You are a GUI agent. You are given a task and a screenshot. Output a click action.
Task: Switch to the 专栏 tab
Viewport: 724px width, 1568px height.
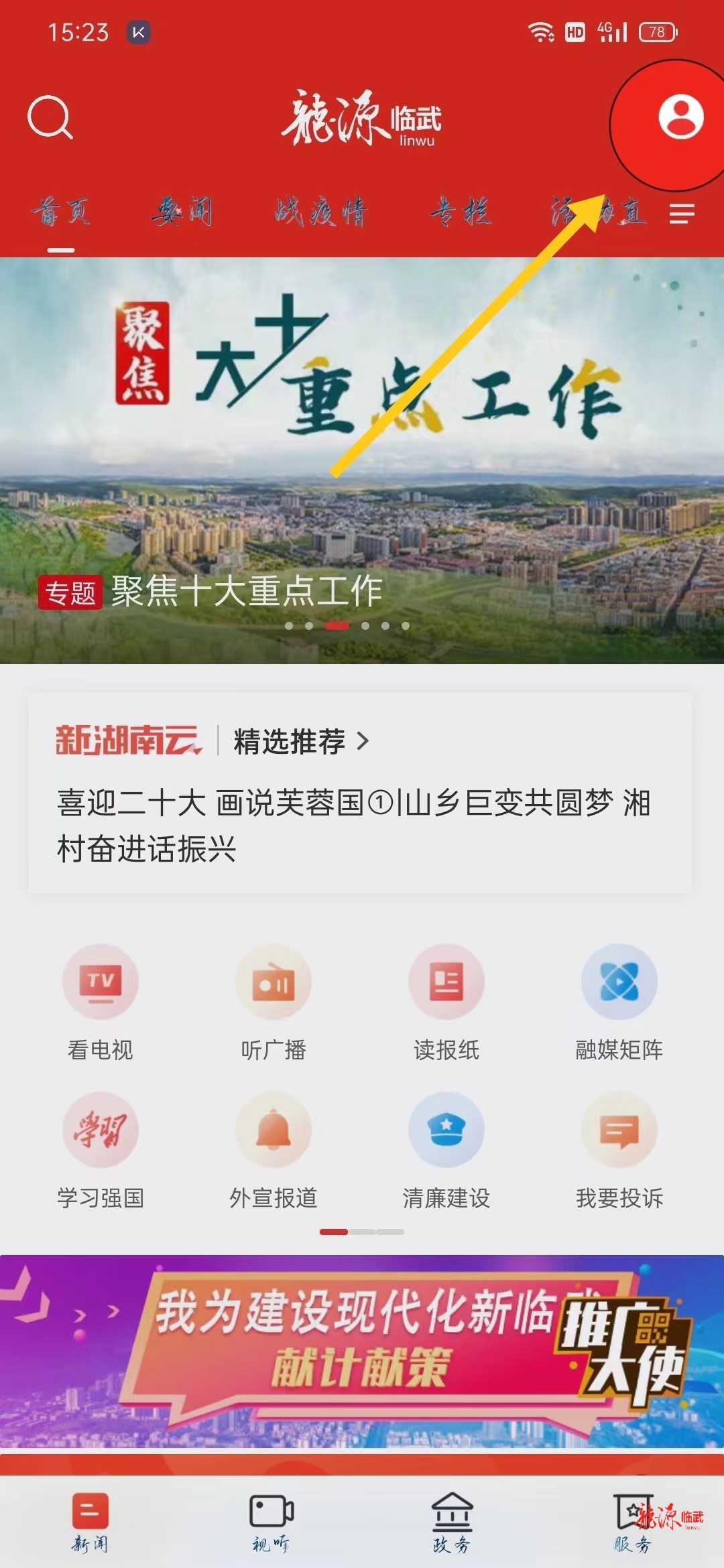point(460,212)
